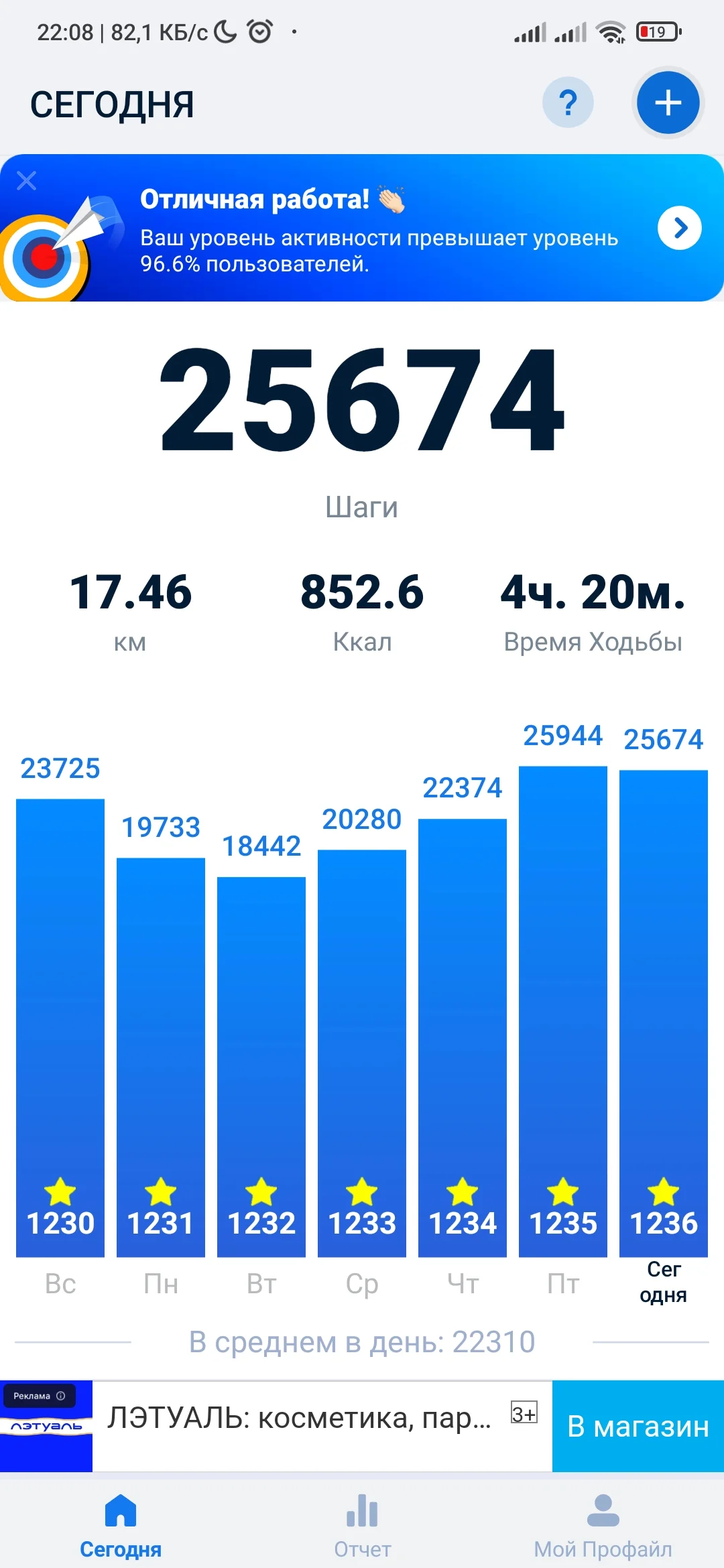Dismiss the «Отличная работа!» banner

(27, 180)
